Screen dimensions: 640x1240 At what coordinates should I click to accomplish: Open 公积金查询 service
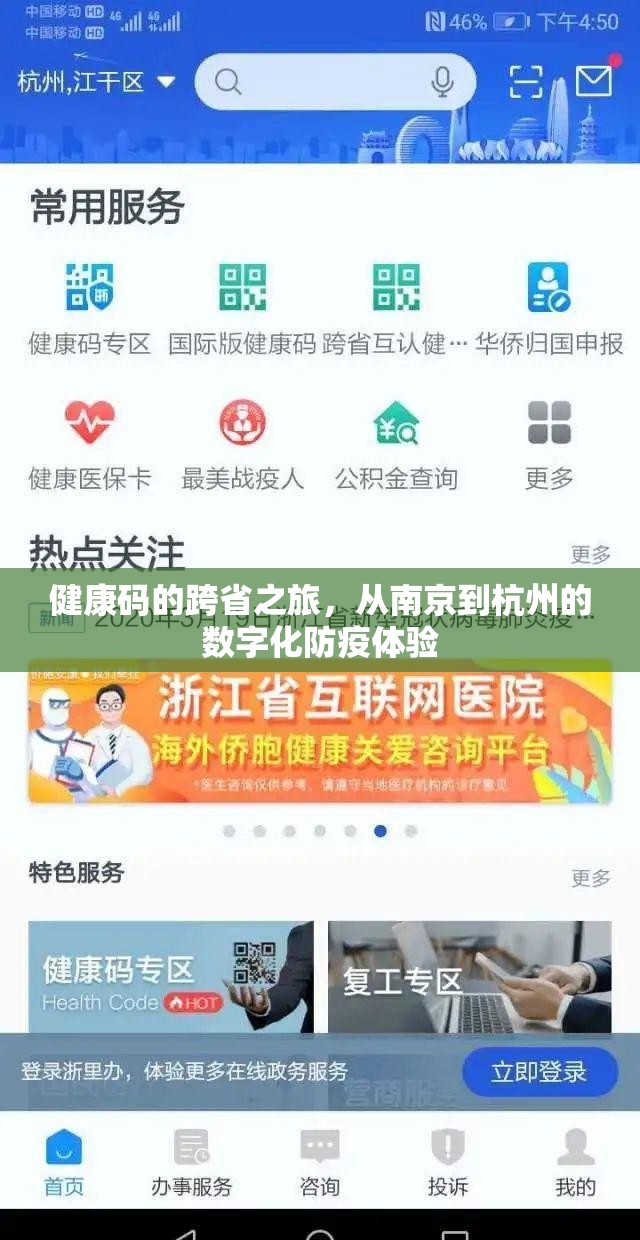396,444
